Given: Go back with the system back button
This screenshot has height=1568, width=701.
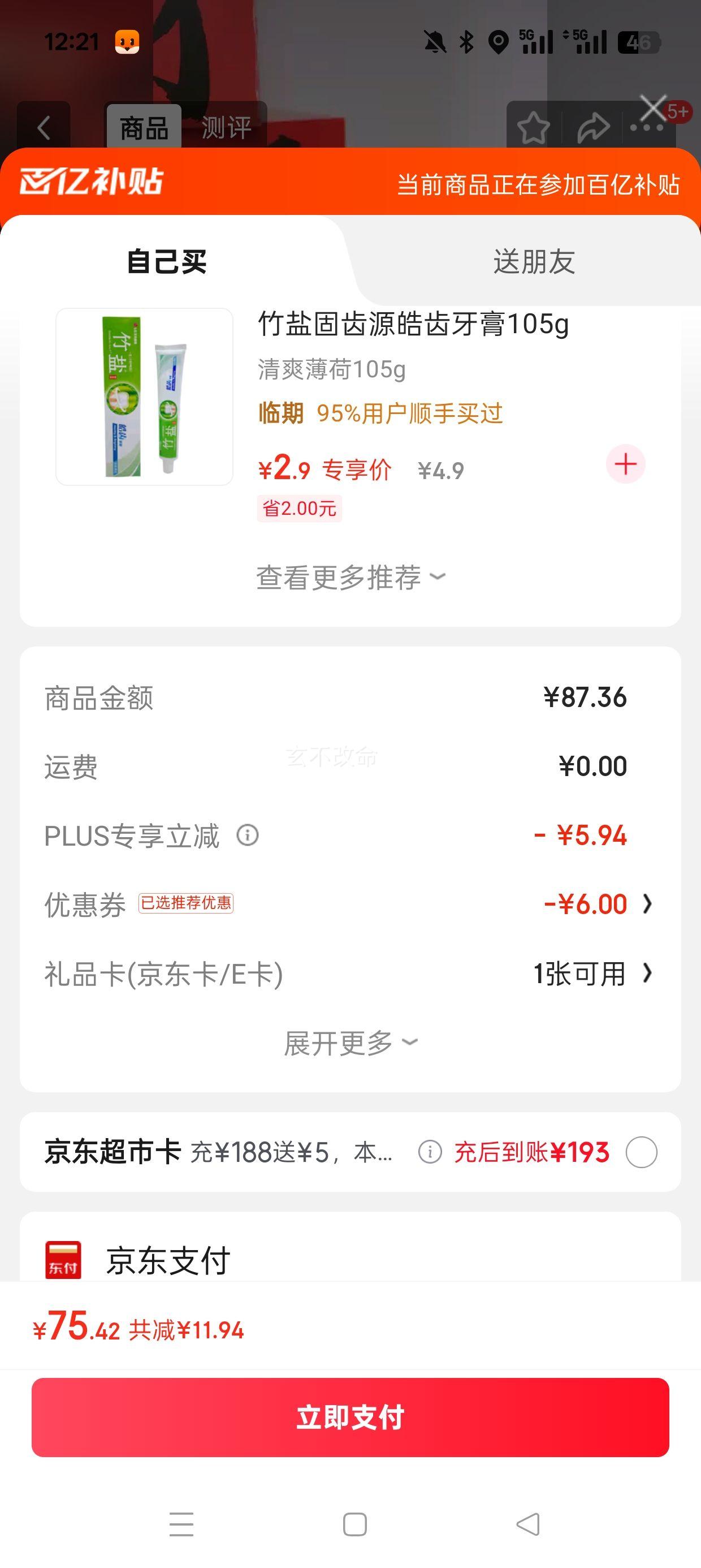Looking at the screenshot, I should pos(527,1524).
